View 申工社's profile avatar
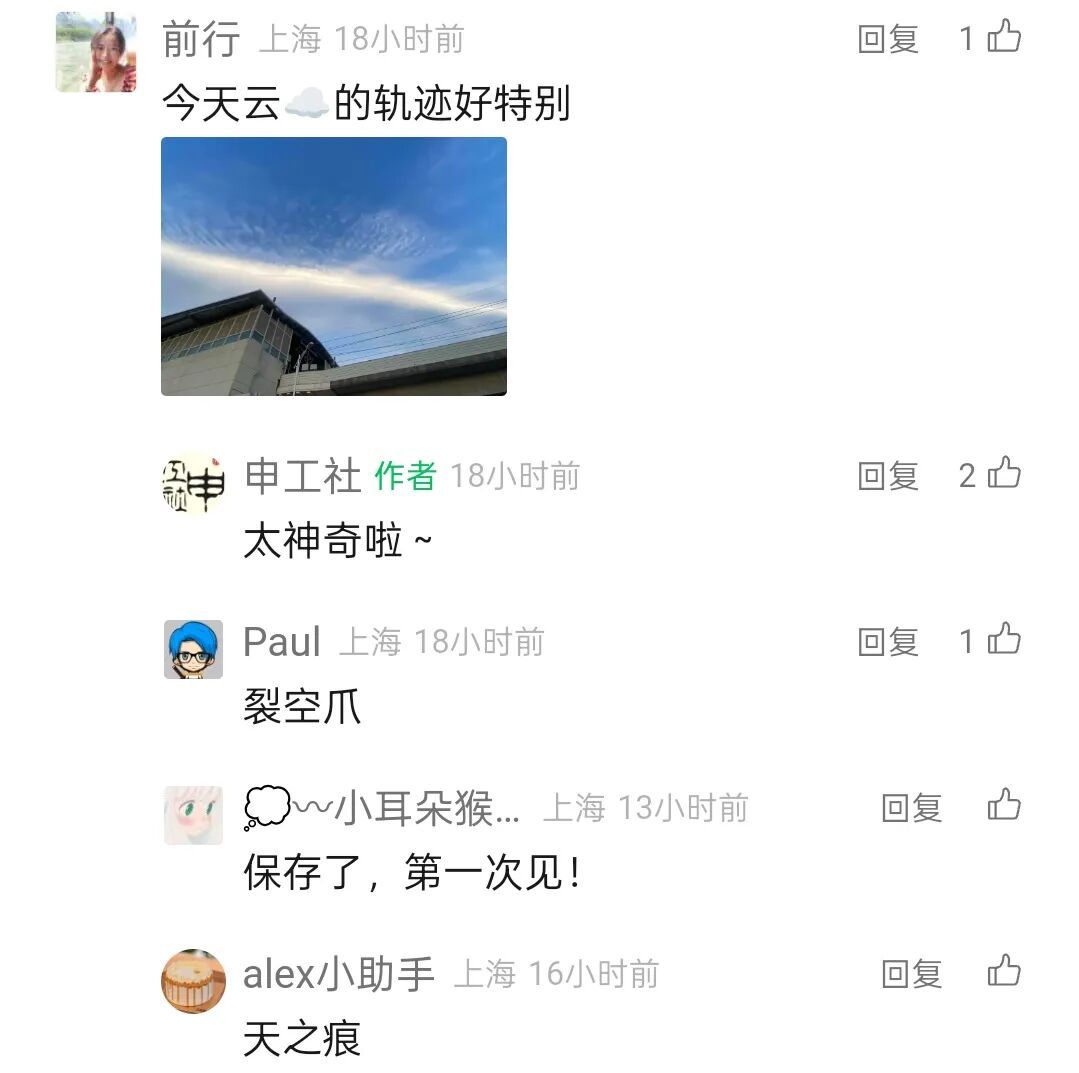 193,483
